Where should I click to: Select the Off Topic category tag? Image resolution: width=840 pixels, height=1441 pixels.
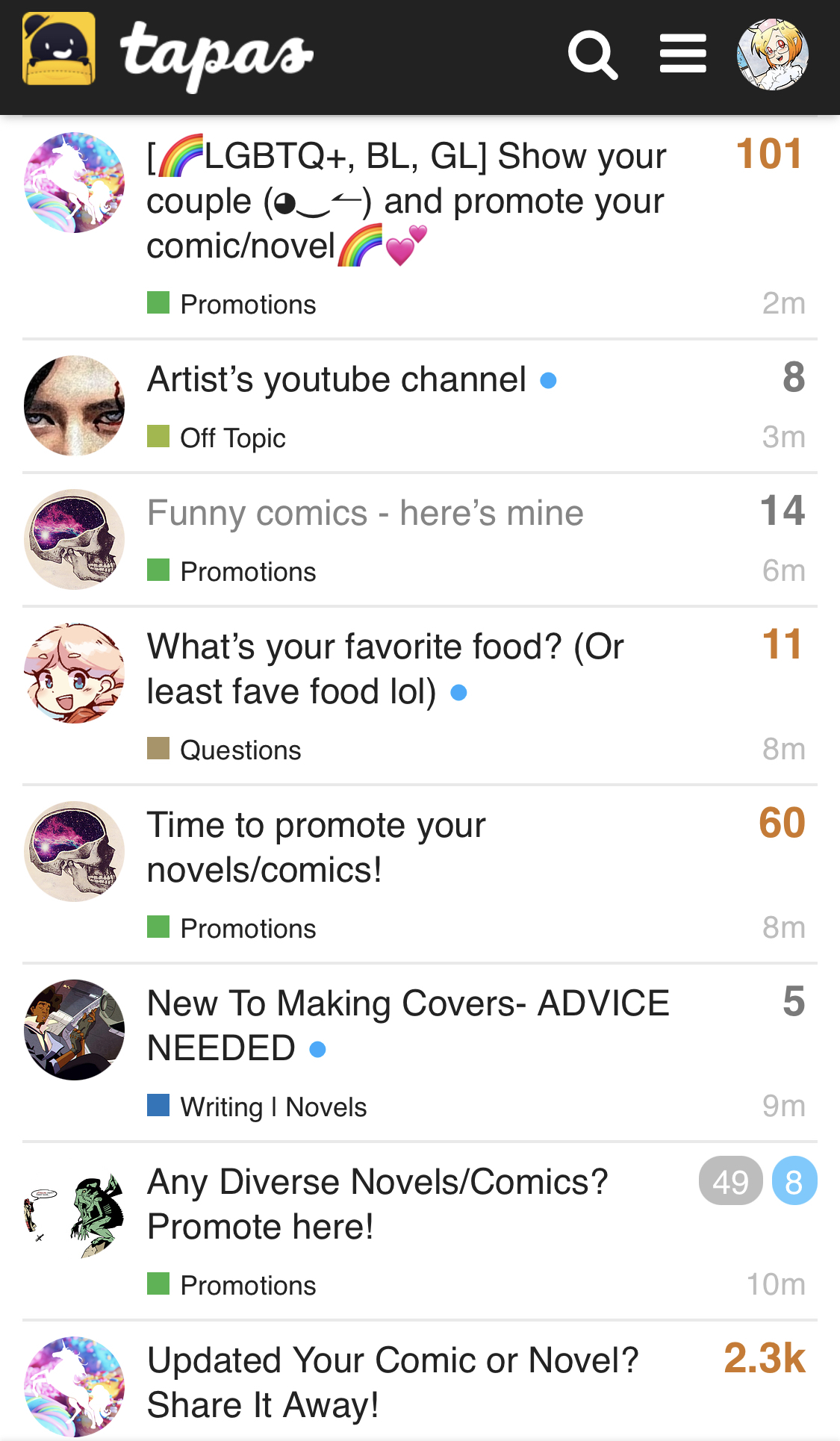click(232, 438)
